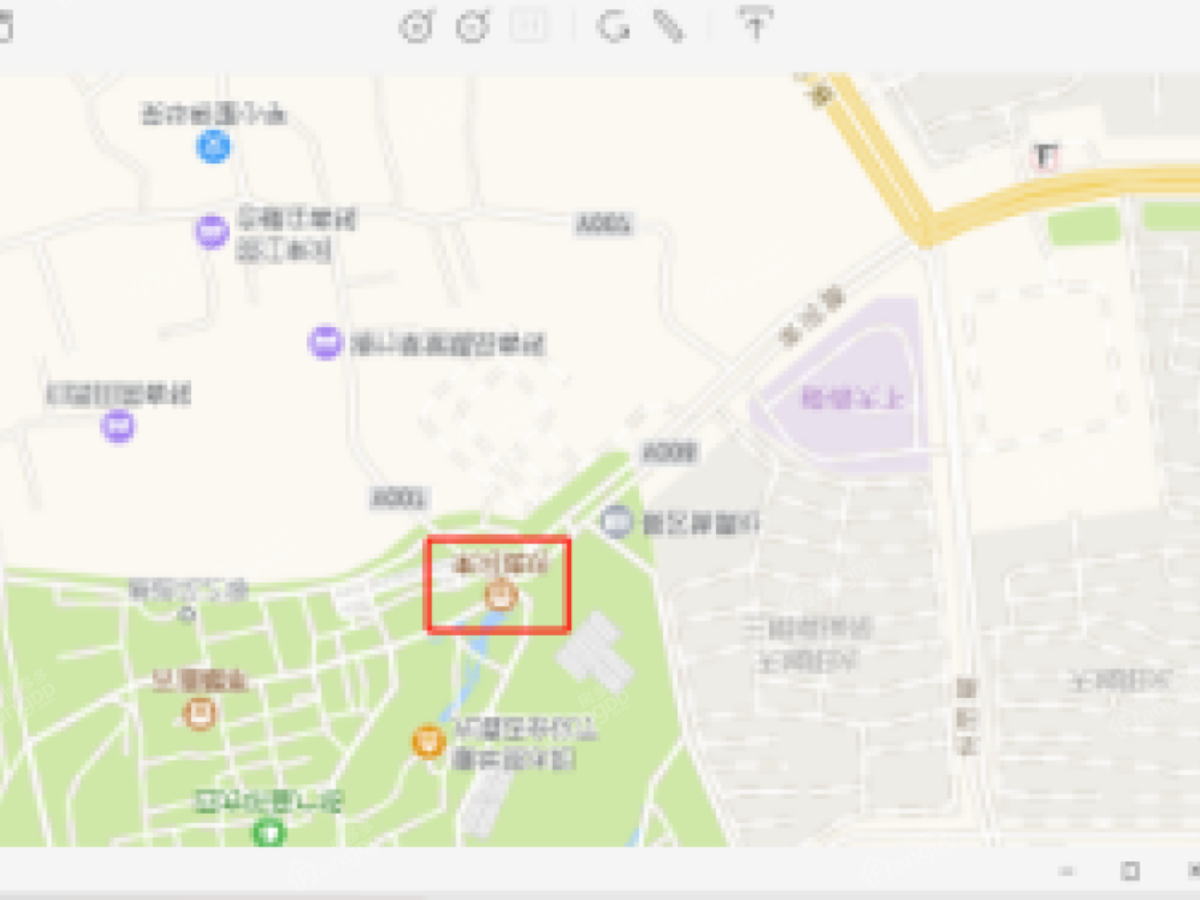Image resolution: width=1200 pixels, height=900 pixels.
Task: Tap the arrow-with-bar icon in the toolbar
Action: click(x=755, y=24)
